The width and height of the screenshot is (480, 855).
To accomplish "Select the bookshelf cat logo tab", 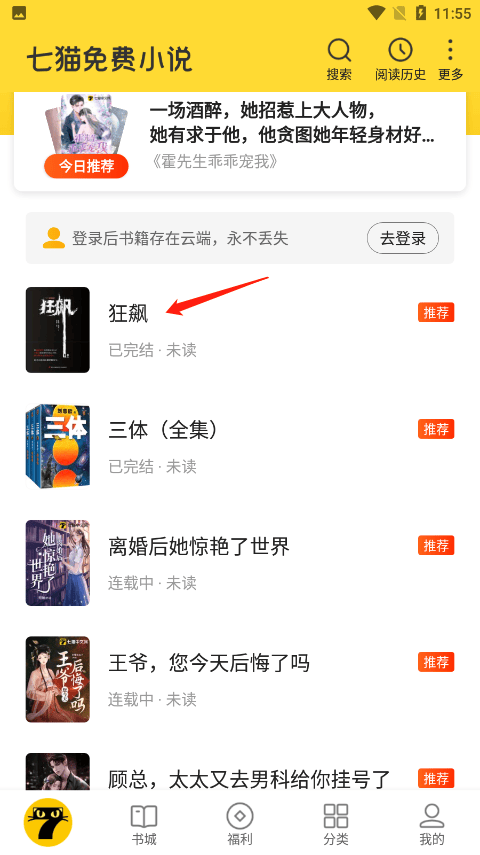I will point(48,822).
